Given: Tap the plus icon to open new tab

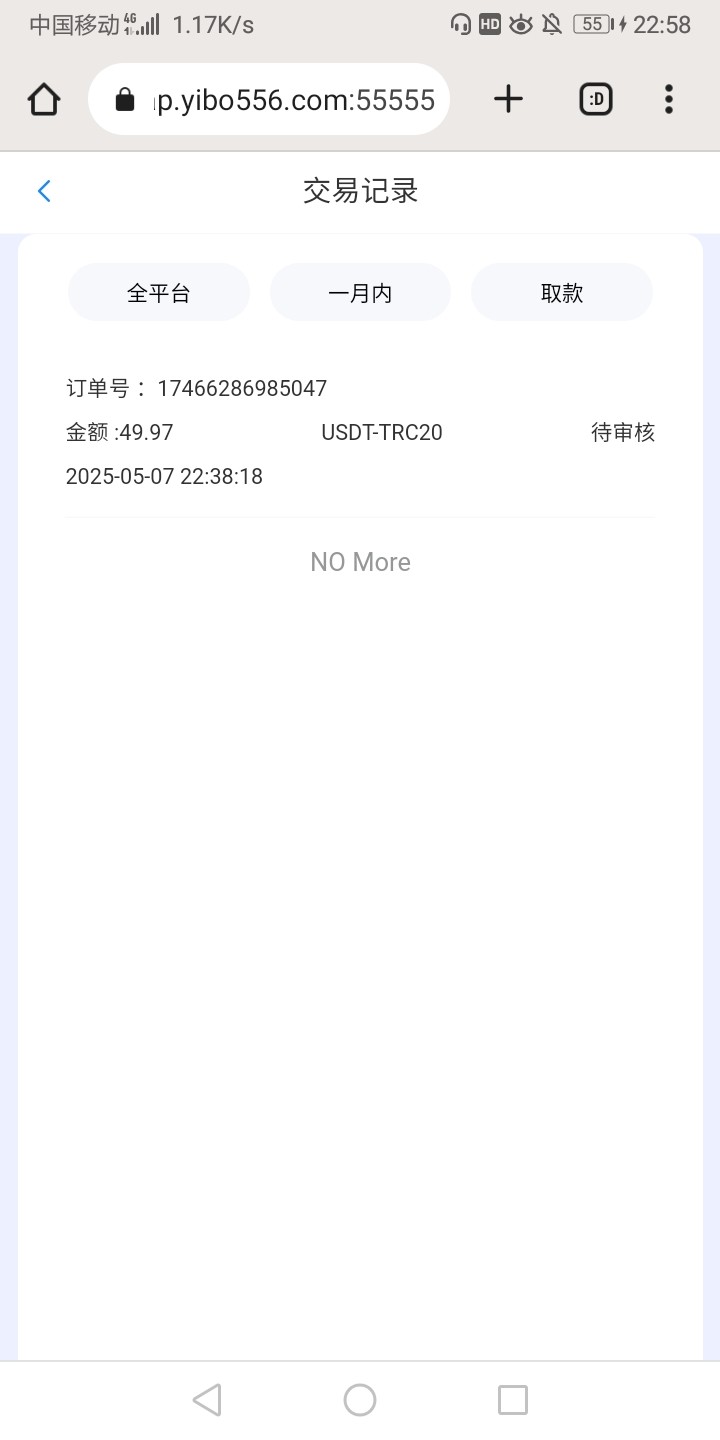Looking at the screenshot, I should 508,98.
